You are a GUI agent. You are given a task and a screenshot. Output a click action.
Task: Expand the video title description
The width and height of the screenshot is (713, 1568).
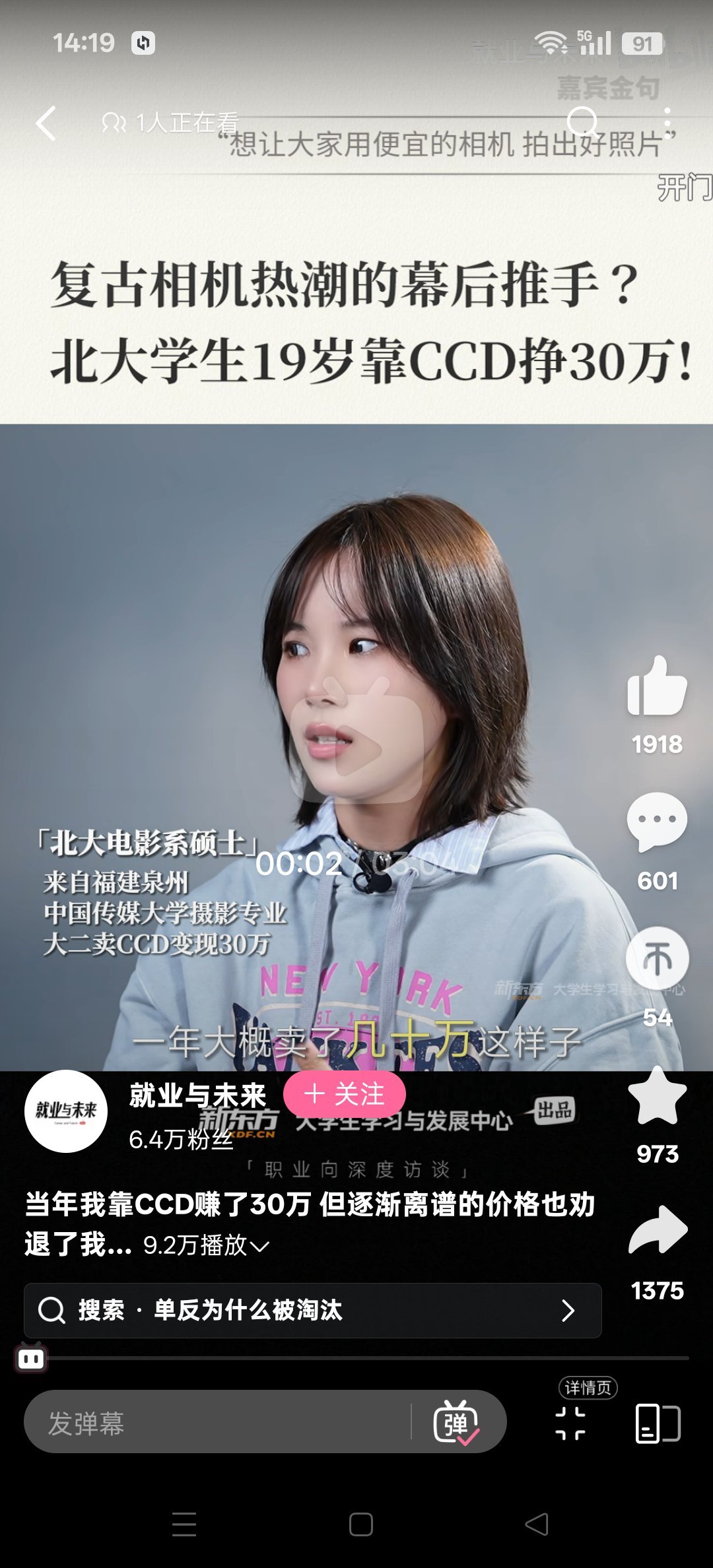tap(259, 1246)
